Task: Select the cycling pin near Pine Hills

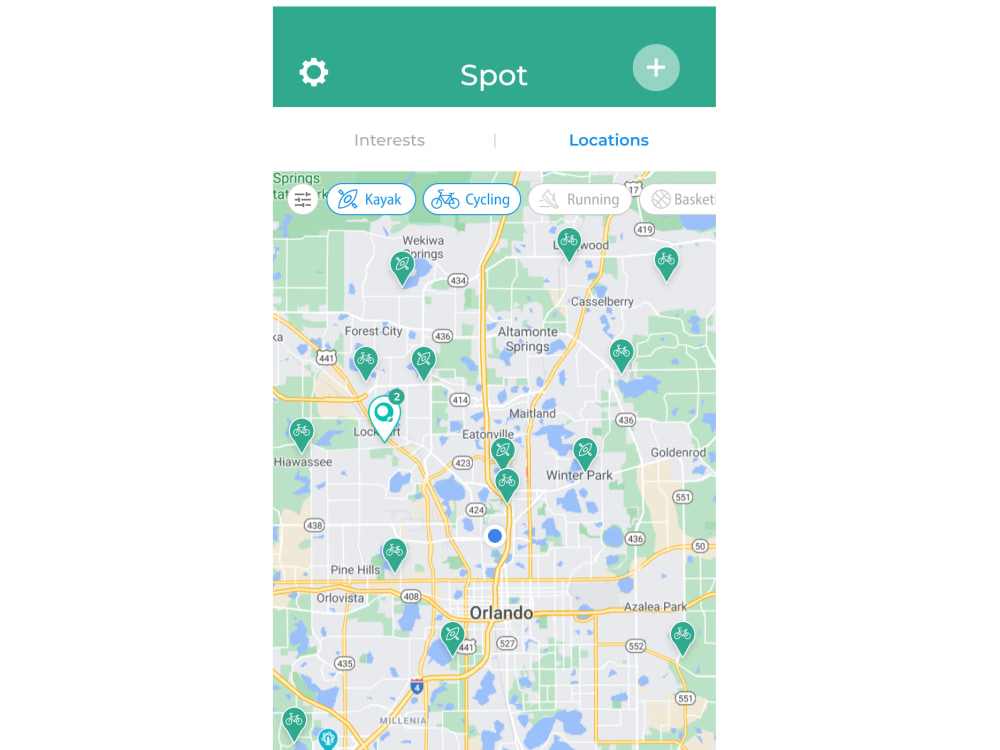Action: (x=395, y=552)
